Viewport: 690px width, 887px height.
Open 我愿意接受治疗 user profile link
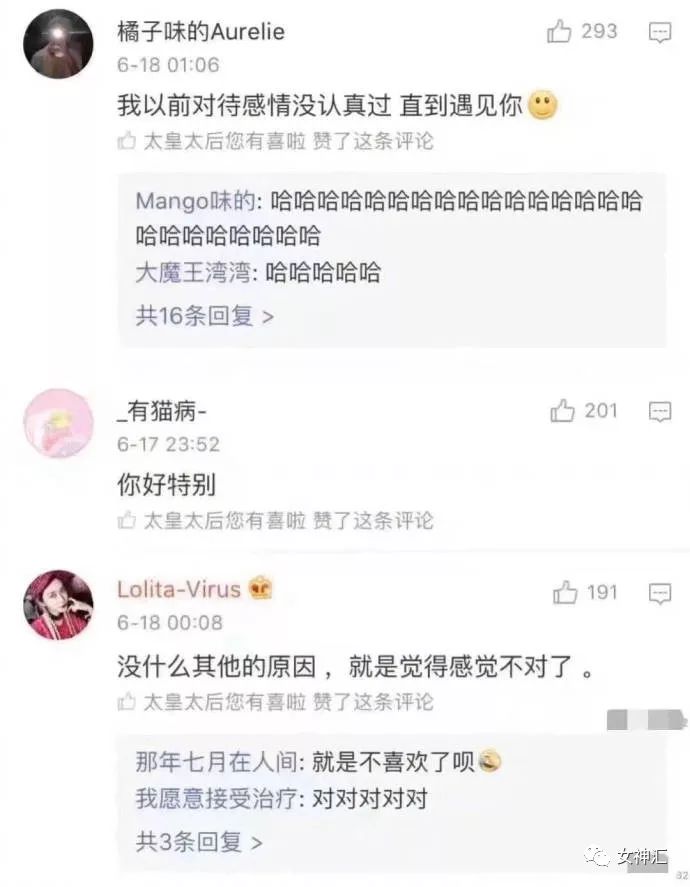pyautogui.click(x=216, y=800)
